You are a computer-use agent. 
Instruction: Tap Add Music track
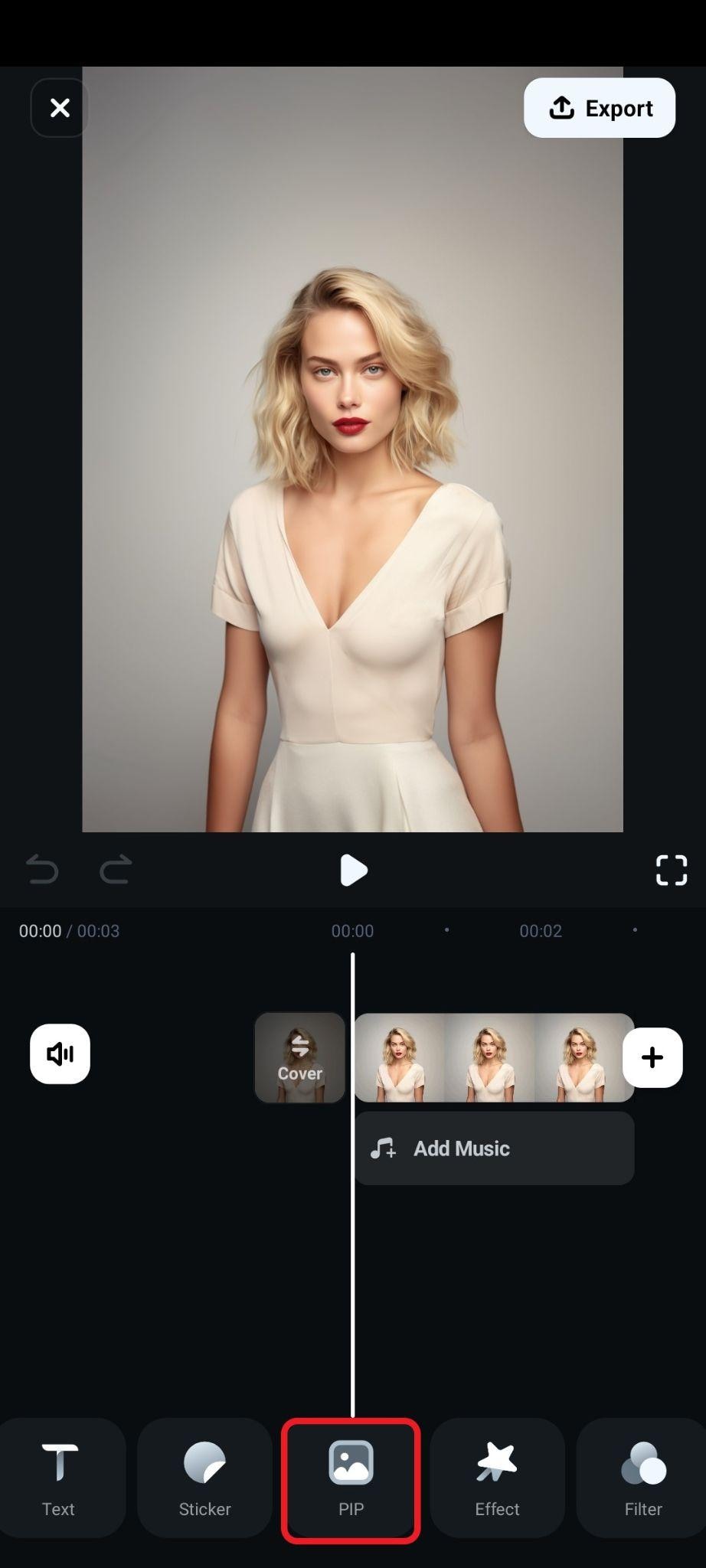(494, 1148)
